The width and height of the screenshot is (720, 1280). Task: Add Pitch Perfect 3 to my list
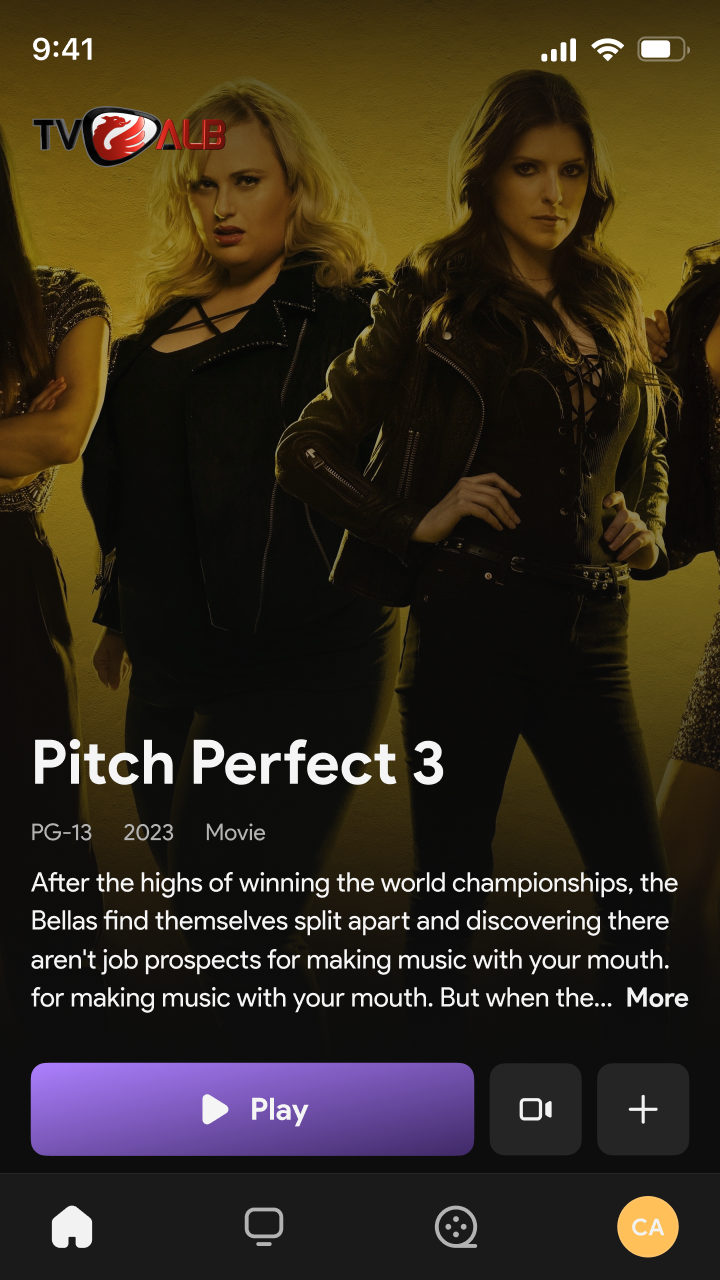pos(643,1109)
